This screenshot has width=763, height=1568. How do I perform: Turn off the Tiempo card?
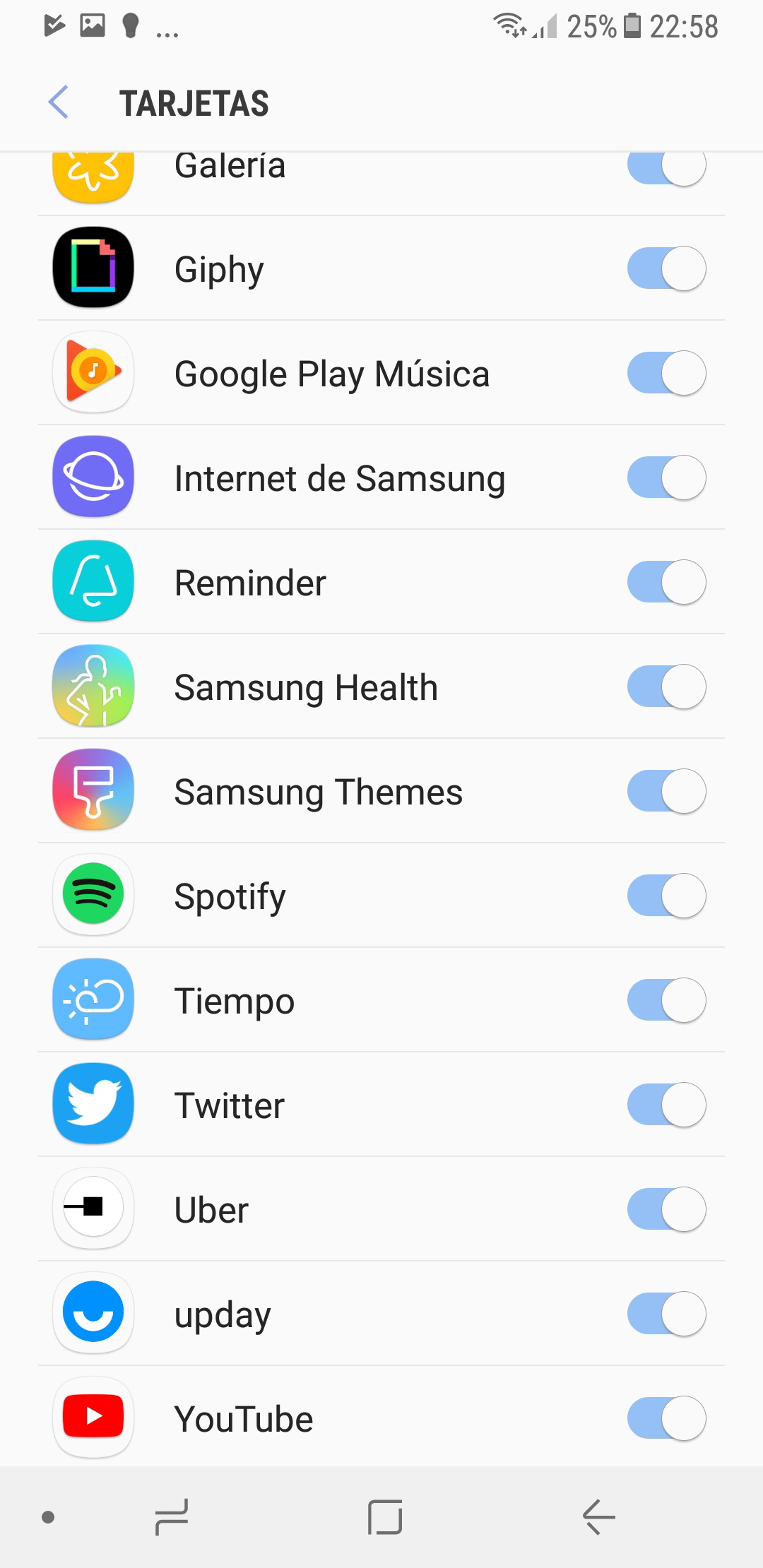point(666,1000)
